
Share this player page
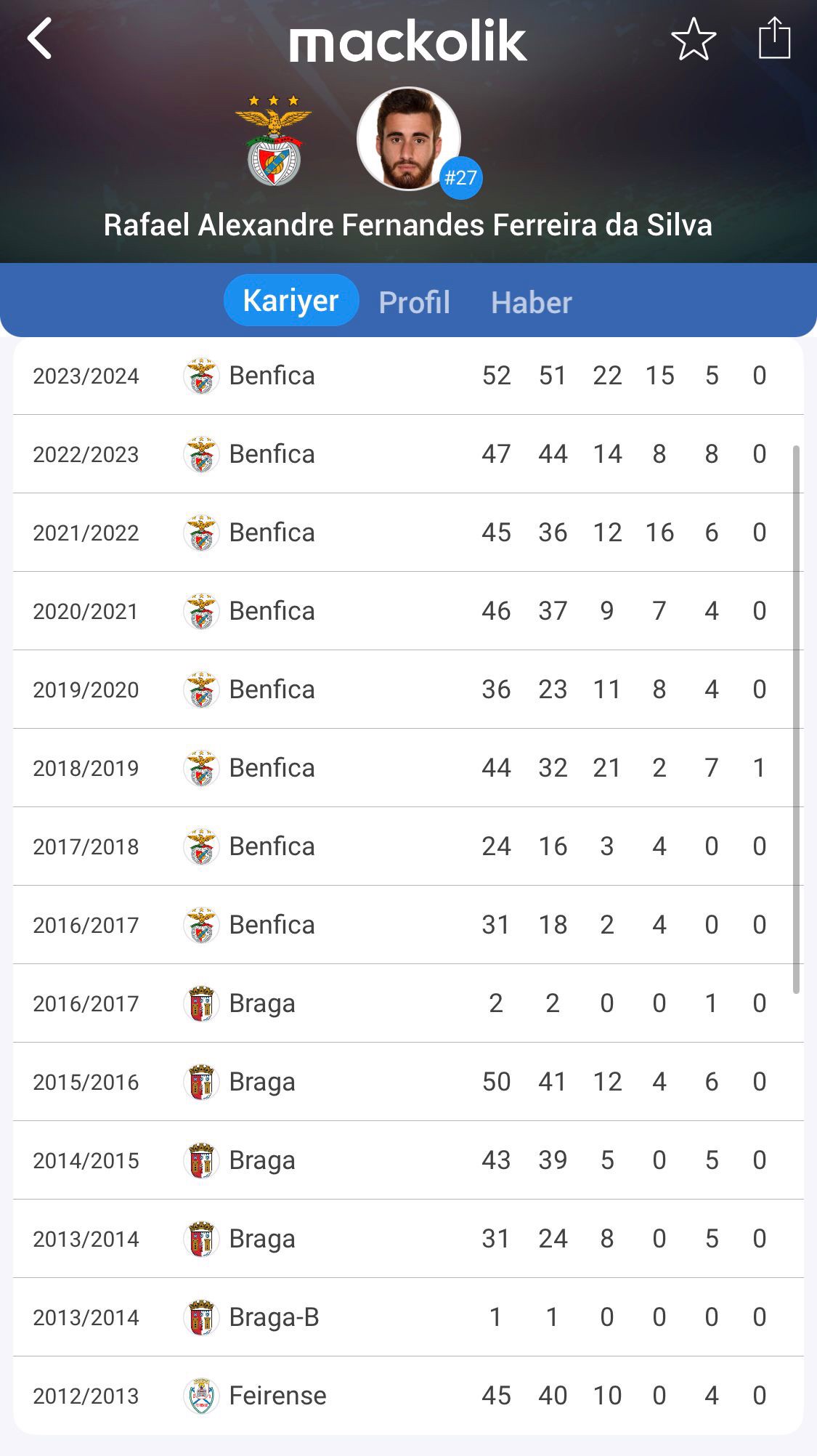coord(774,38)
